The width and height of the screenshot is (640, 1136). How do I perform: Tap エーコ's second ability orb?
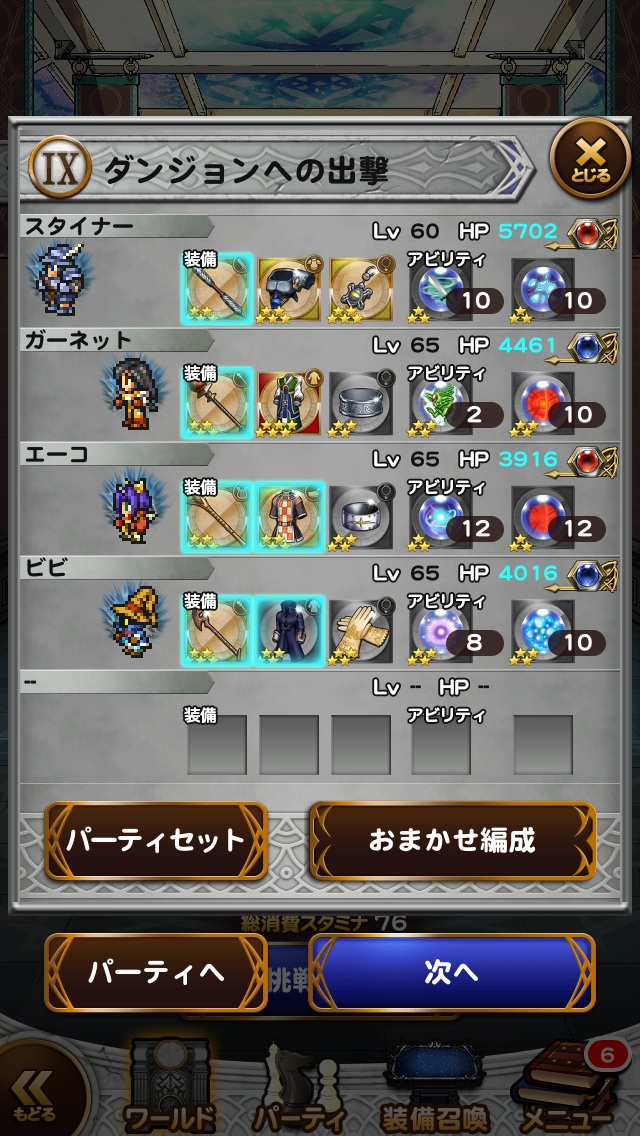[x=545, y=516]
